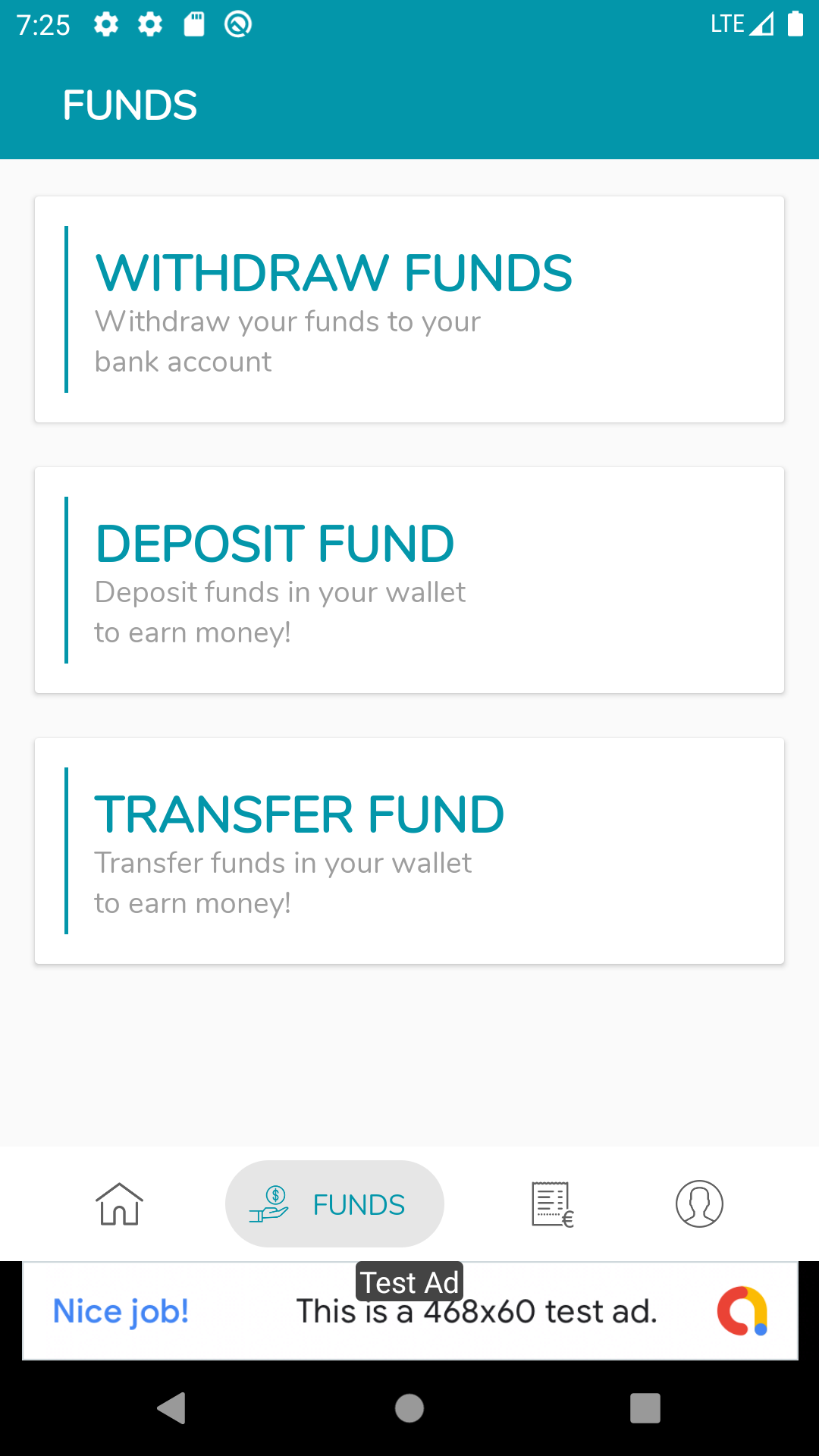Select the Funds tab
This screenshot has height=1456, width=819.
coord(334,1203)
